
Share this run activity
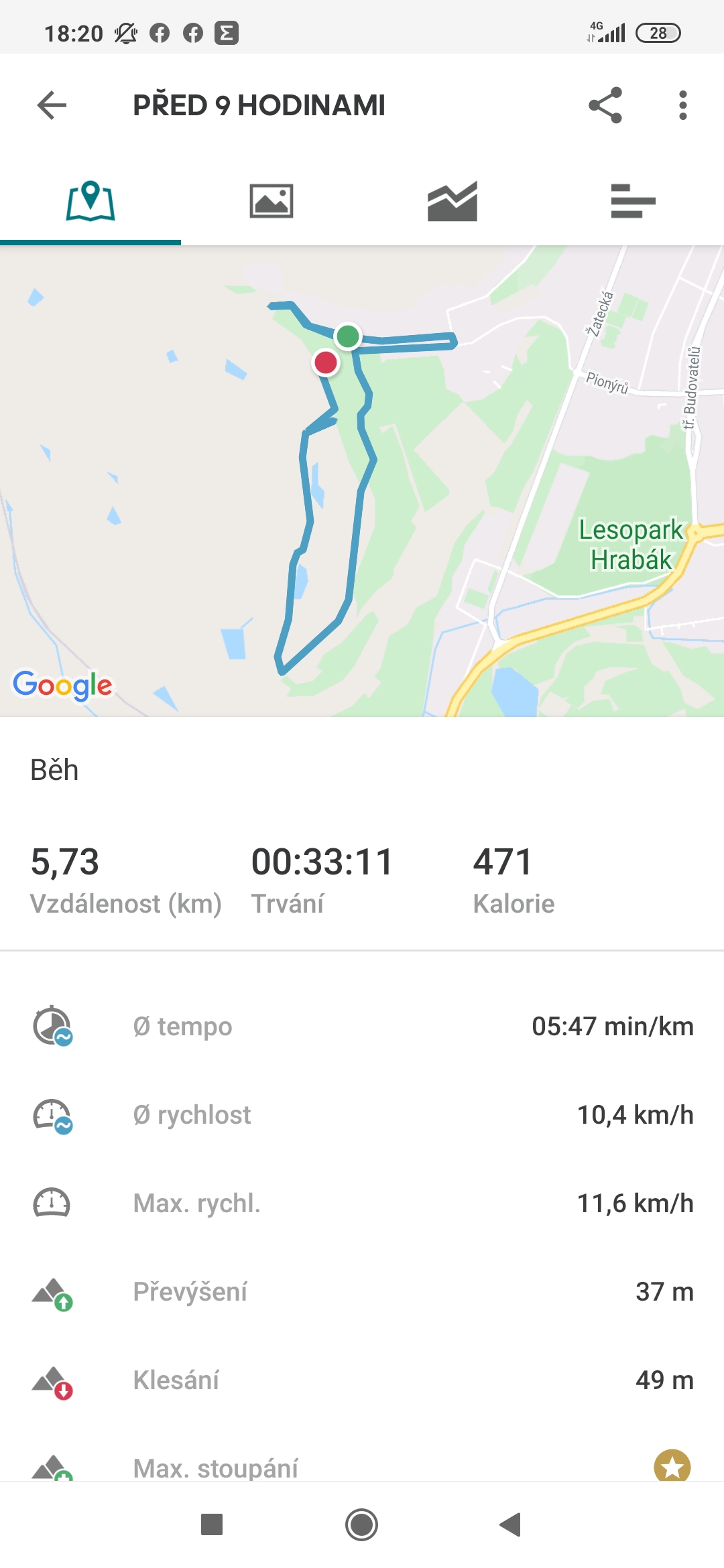tap(605, 105)
